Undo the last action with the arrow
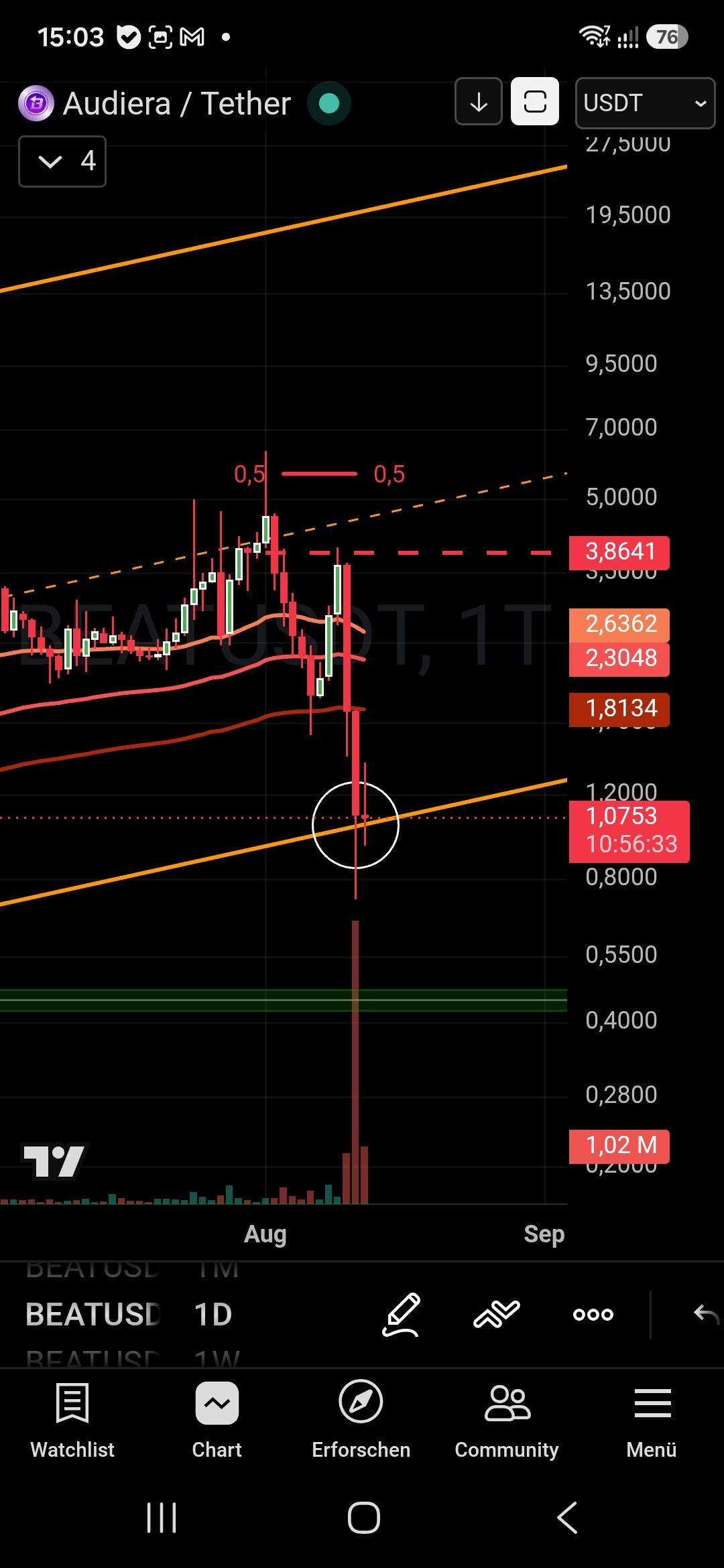This screenshot has width=724, height=1568. [706, 1314]
